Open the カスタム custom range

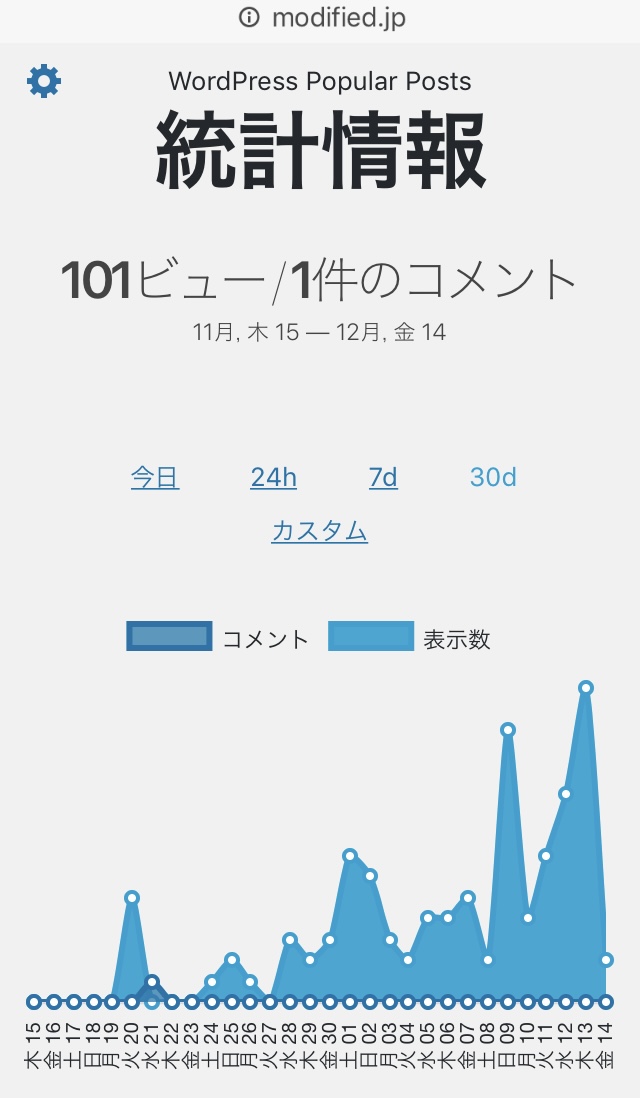pos(319,531)
